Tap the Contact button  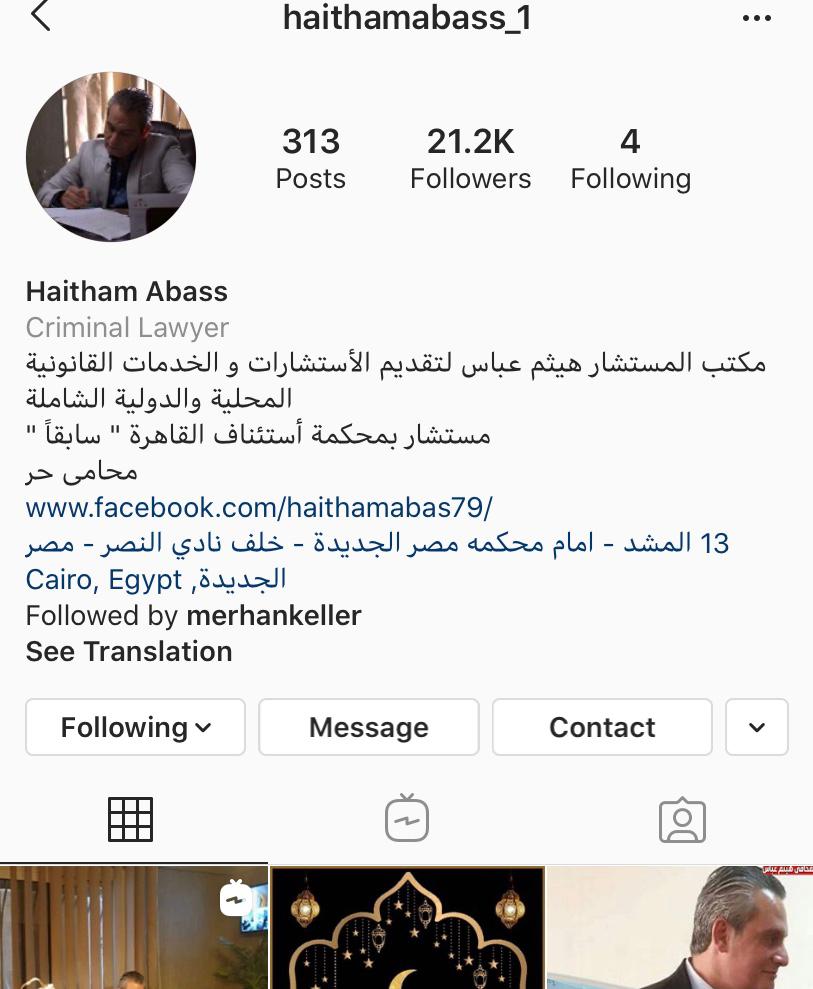coord(602,727)
